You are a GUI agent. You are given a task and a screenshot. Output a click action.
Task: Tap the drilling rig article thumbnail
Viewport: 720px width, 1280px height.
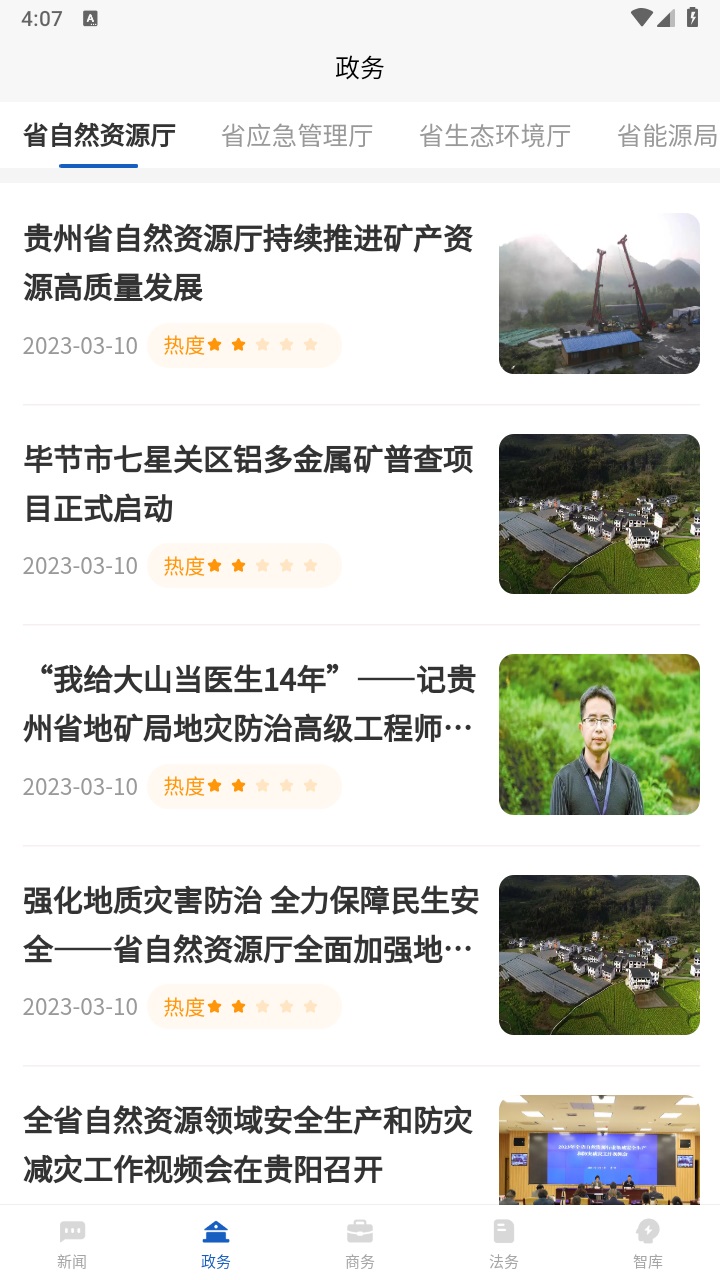599,293
